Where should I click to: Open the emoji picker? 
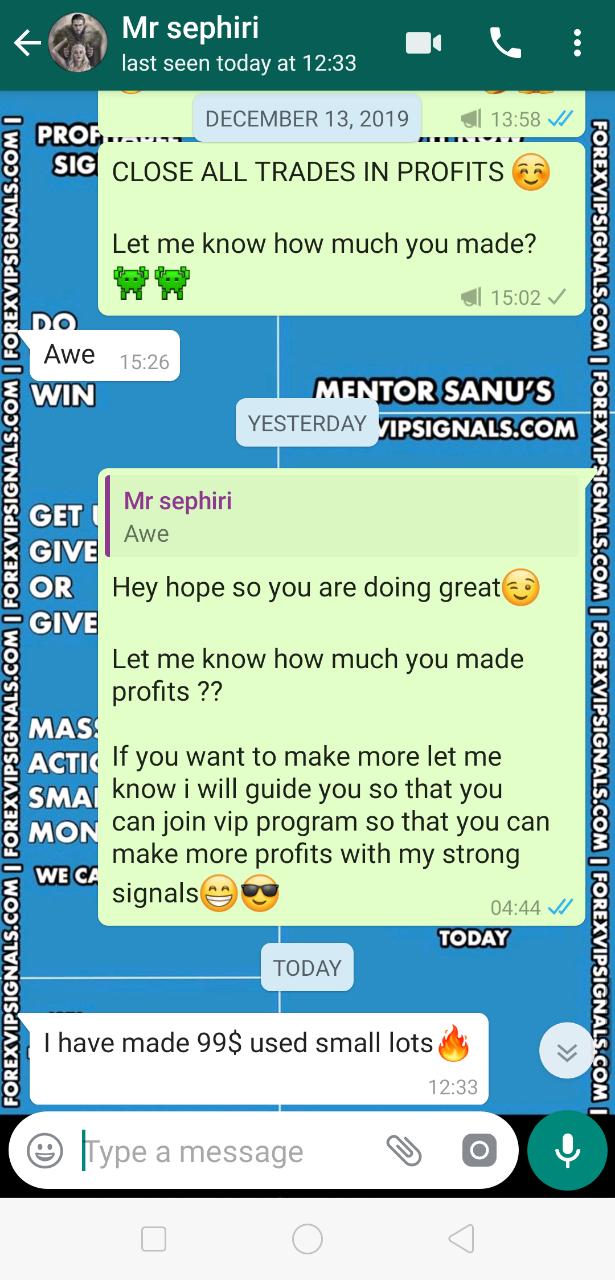pos(45,1151)
